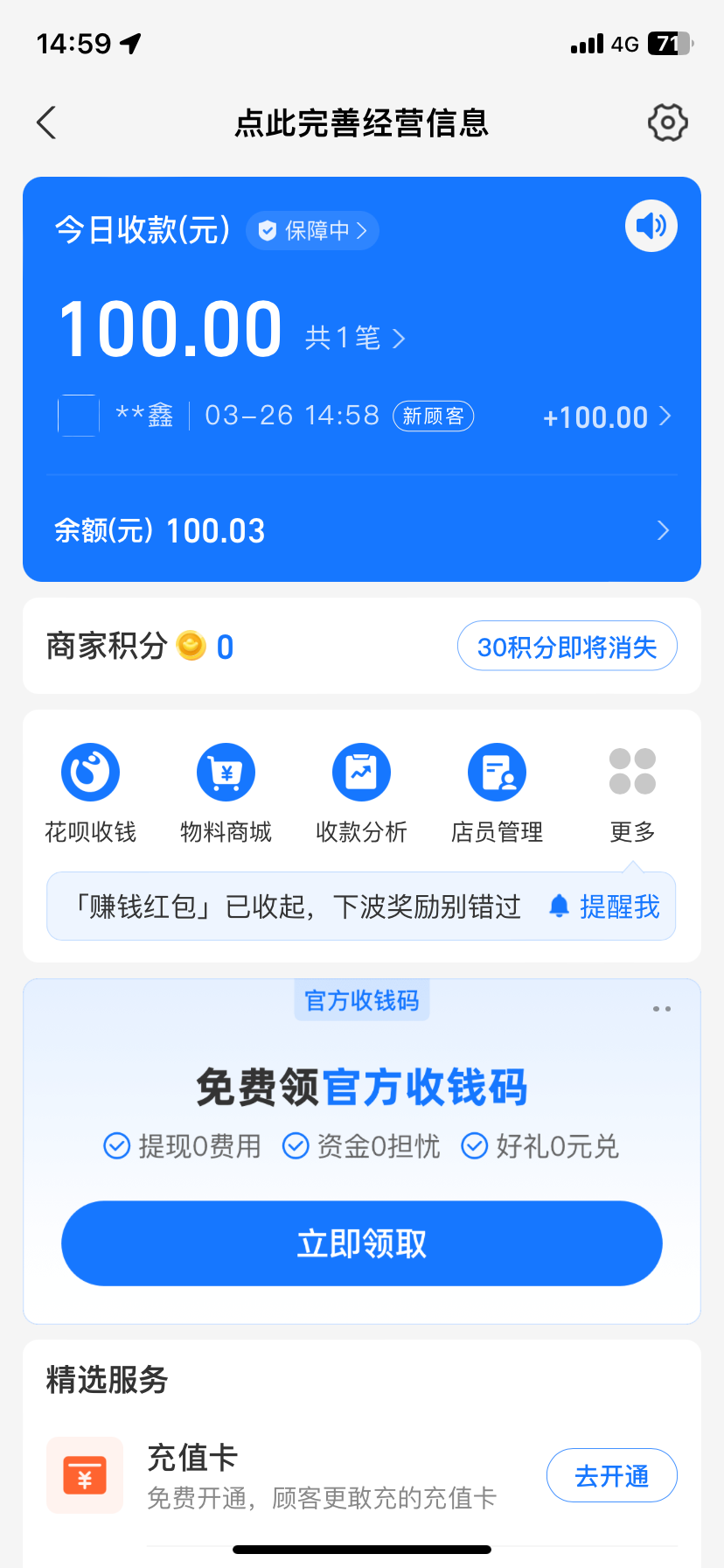Open the 保障中 protection badge
This screenshot has height=1568, width=724.
coord(313,231)
